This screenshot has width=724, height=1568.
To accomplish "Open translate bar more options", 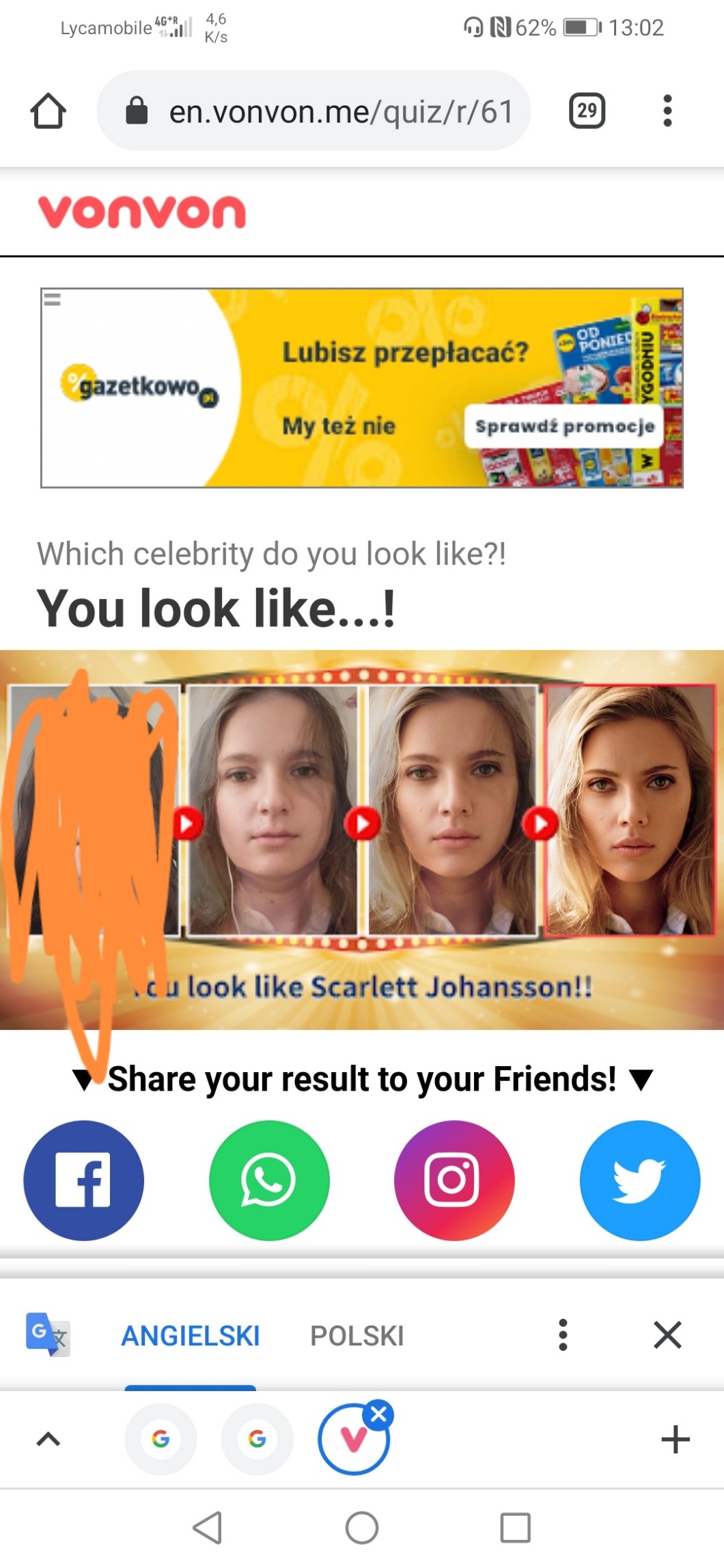I will [563, 1334].
